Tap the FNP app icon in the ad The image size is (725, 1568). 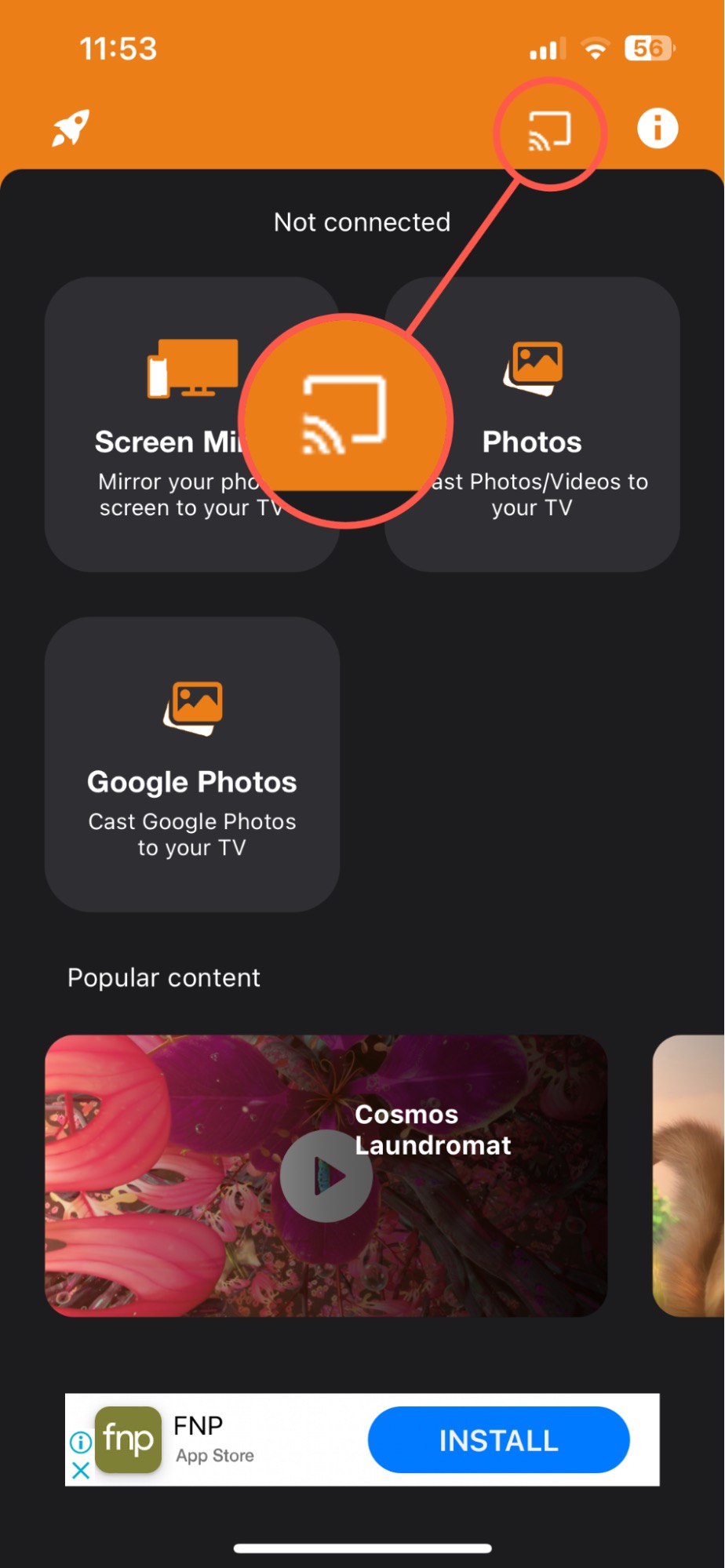129,1440
